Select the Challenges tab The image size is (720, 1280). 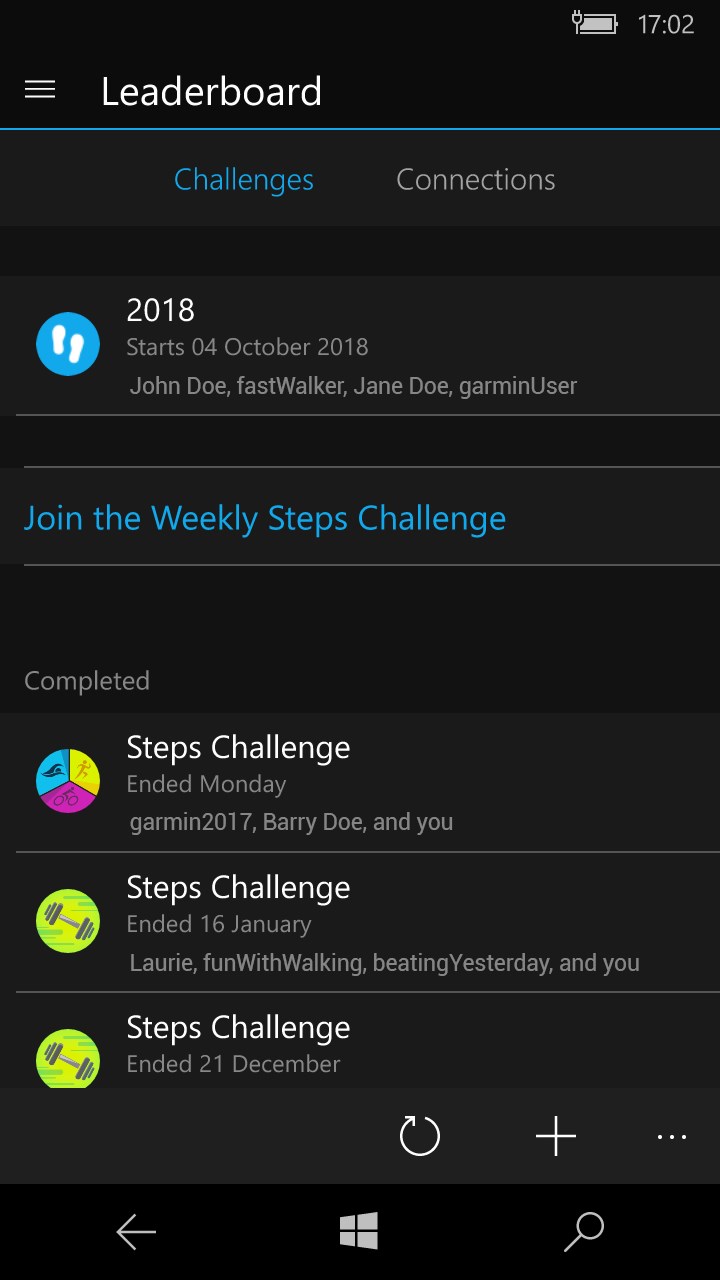tap(243, 180)
